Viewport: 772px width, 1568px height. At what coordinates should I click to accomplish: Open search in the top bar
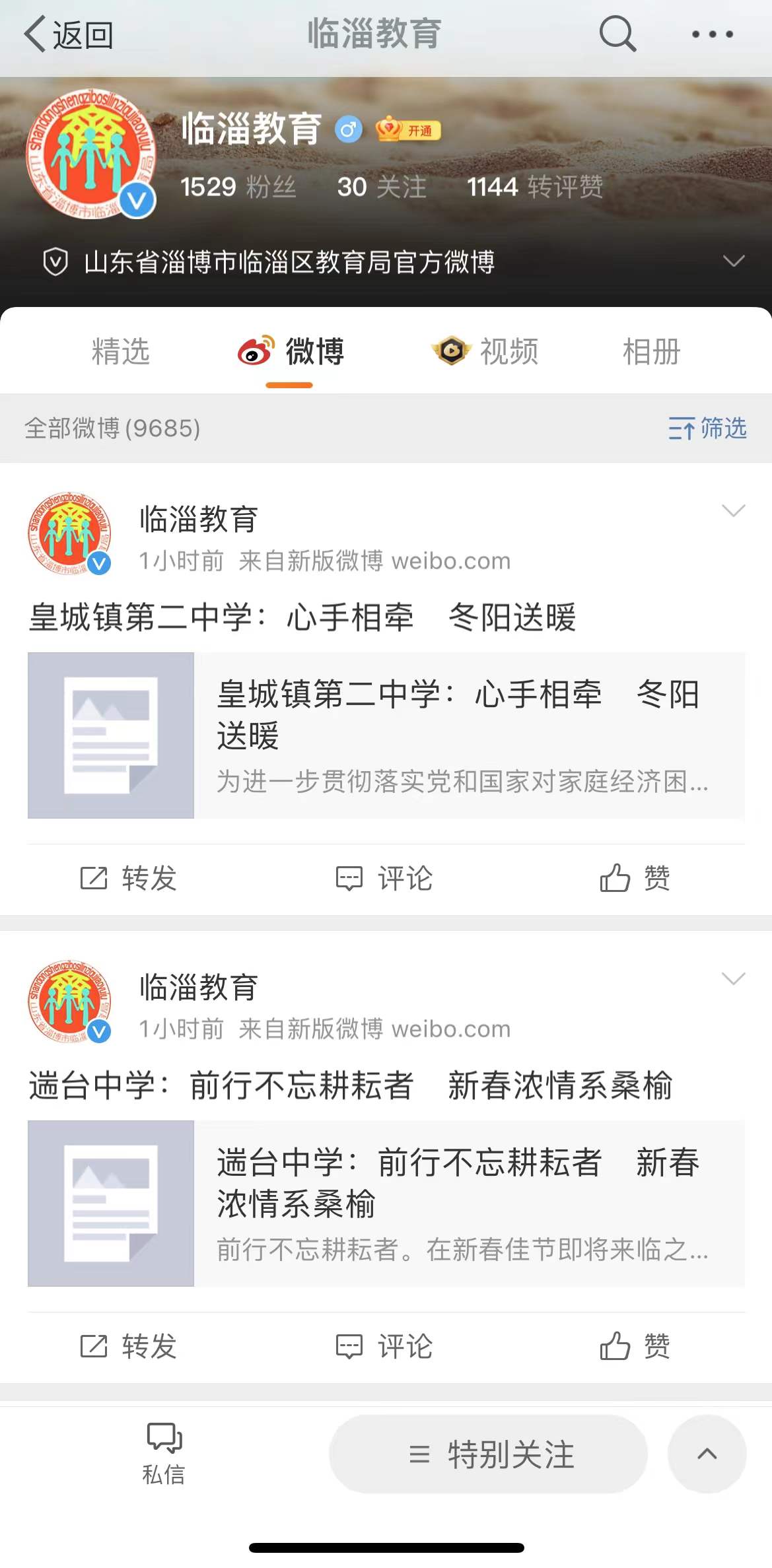(617, 34)
